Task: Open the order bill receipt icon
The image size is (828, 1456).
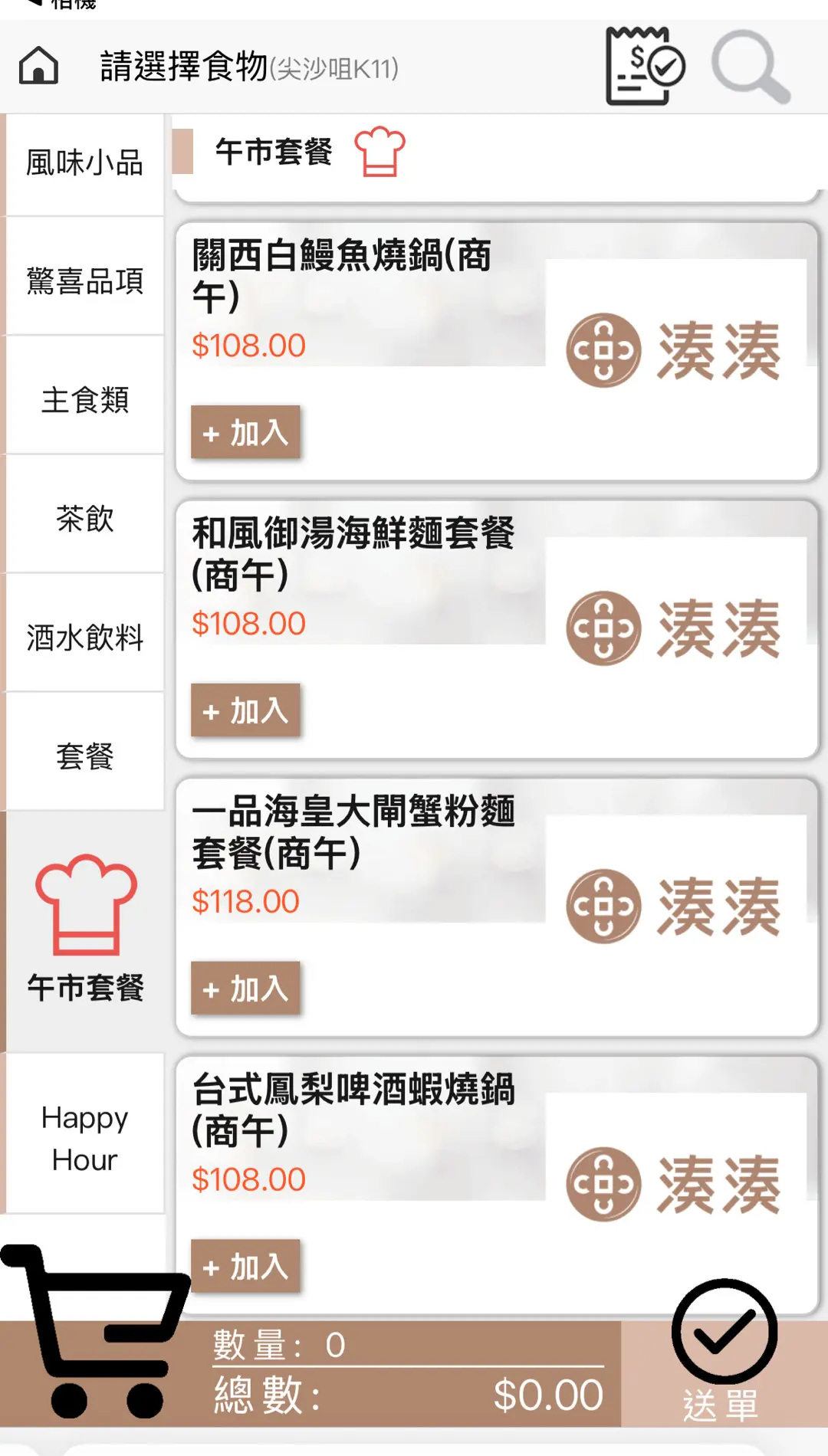Action: point(644,66)
